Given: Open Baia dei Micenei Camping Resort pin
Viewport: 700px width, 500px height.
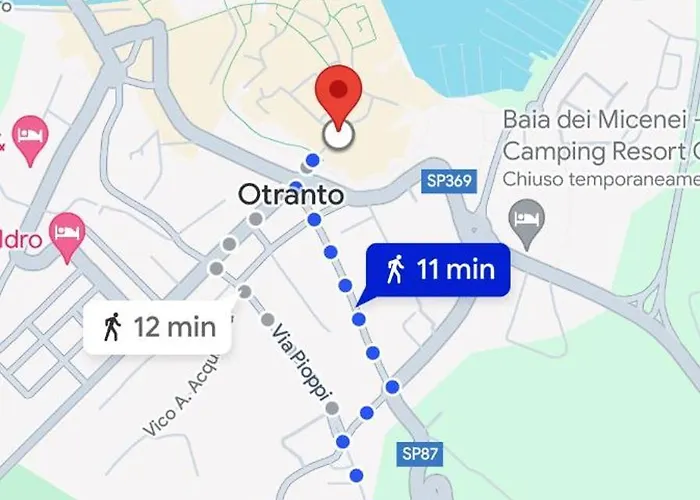Looking at the screenshot, I should [524, 213].
